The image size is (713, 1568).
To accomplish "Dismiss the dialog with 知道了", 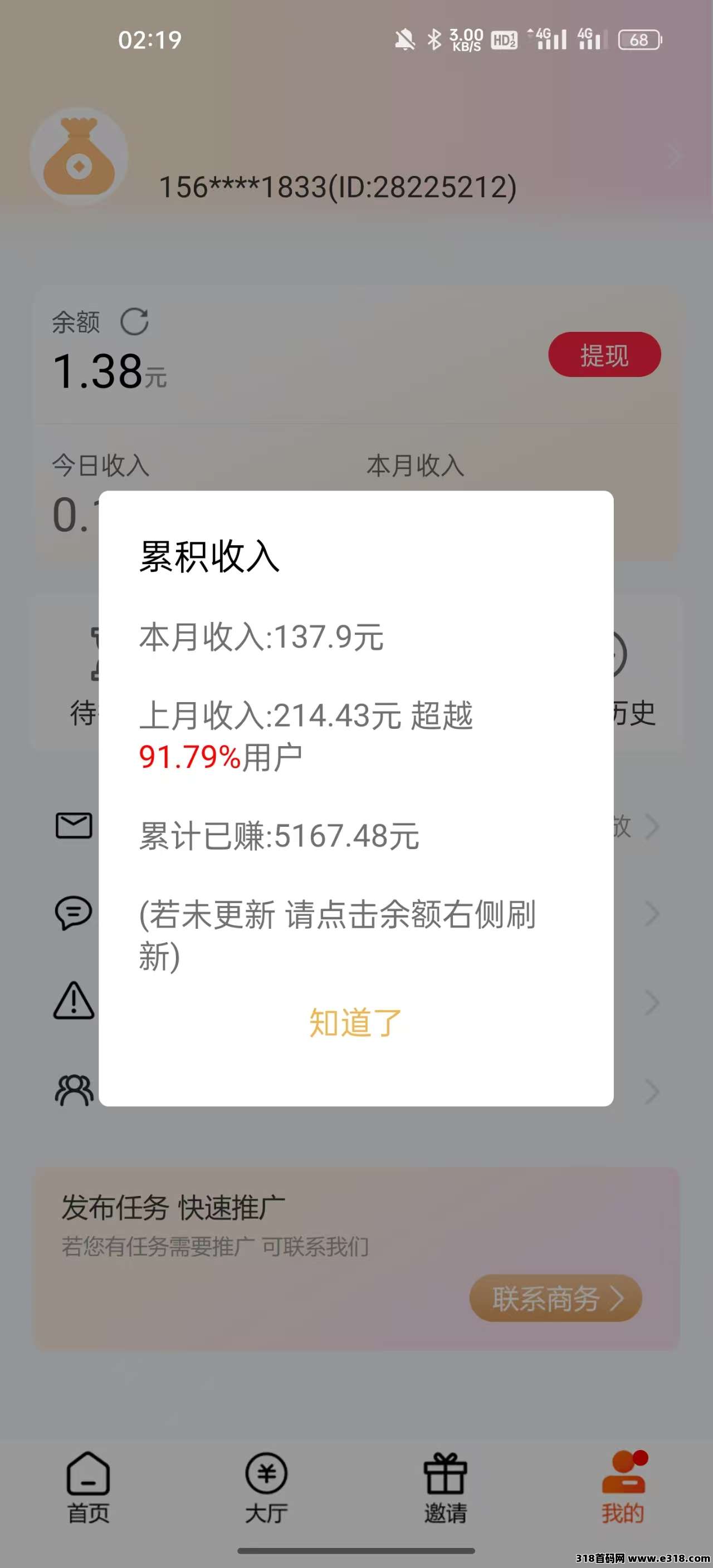I will click(355, 1023).
